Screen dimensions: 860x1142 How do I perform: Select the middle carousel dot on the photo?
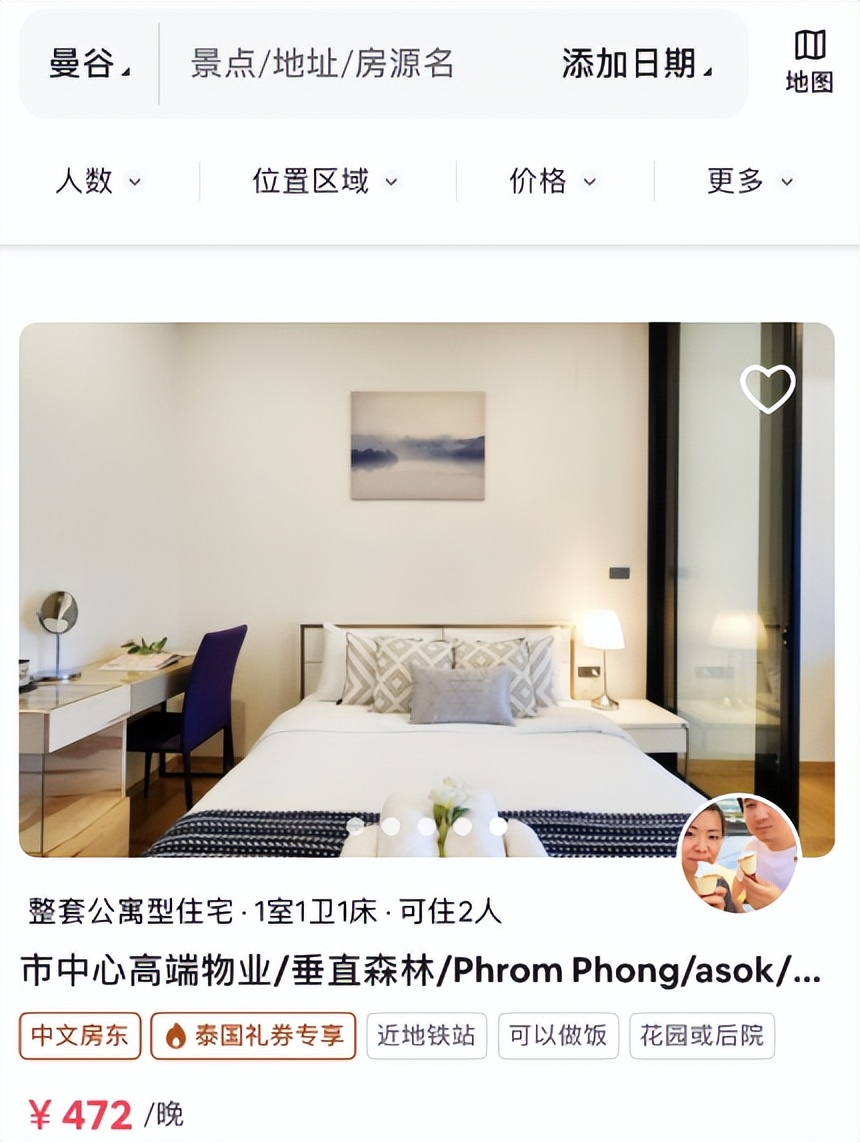tap(427, 826)
